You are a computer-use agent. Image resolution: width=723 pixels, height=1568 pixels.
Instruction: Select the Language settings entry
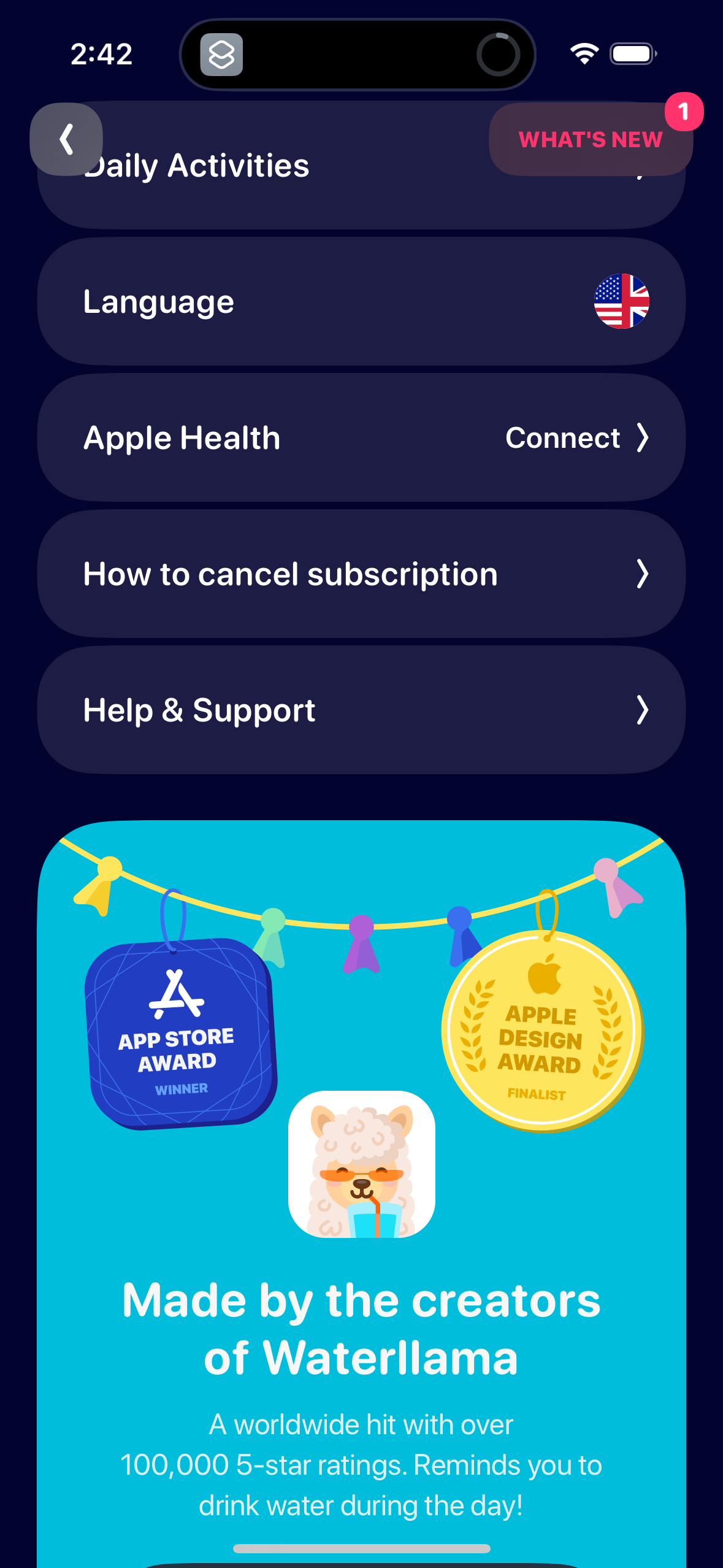coord(361,301)
